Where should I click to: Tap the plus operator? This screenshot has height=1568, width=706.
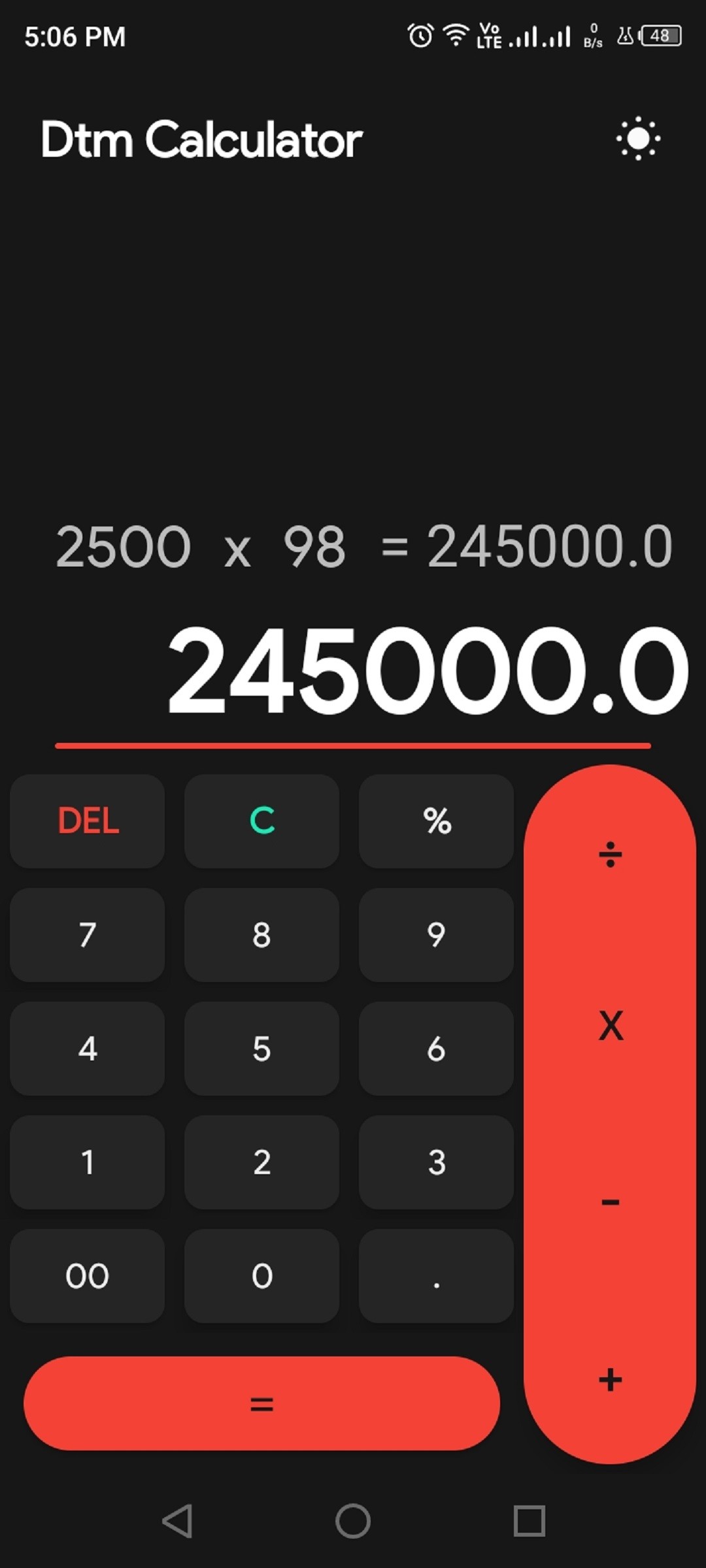pos(610,1380)
